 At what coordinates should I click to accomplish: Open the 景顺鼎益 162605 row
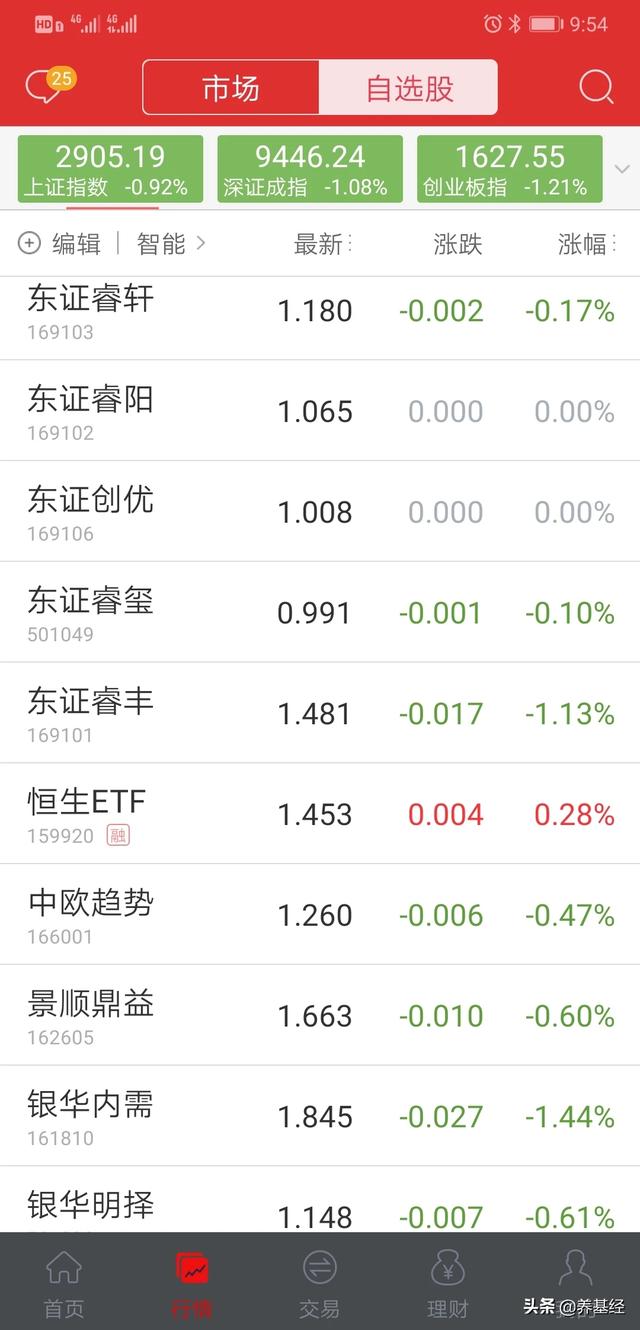click(320, 1016)
